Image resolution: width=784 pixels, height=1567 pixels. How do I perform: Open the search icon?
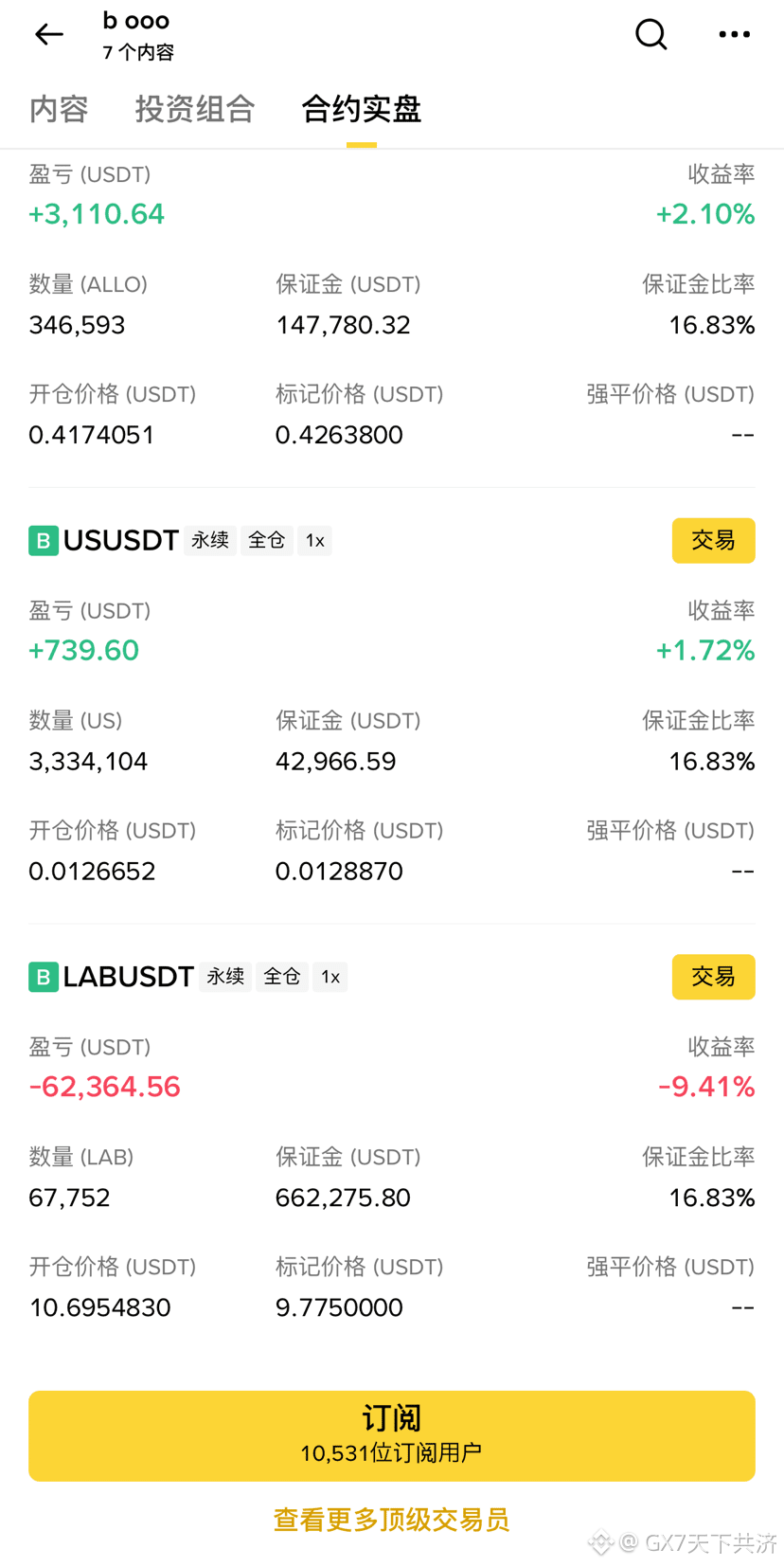pyautogui.click(x=650, y=34)
